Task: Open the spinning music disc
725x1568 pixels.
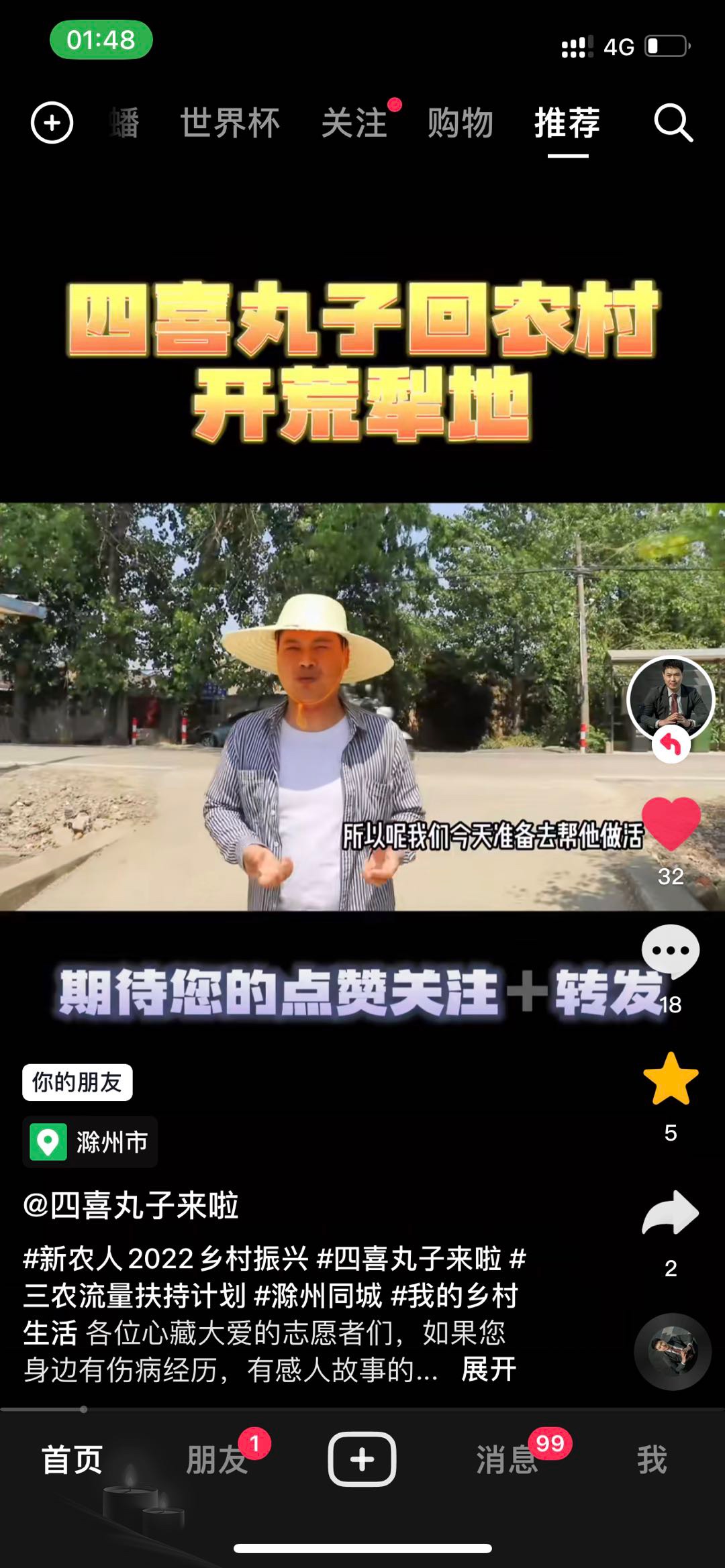Action: point(673,1351)
